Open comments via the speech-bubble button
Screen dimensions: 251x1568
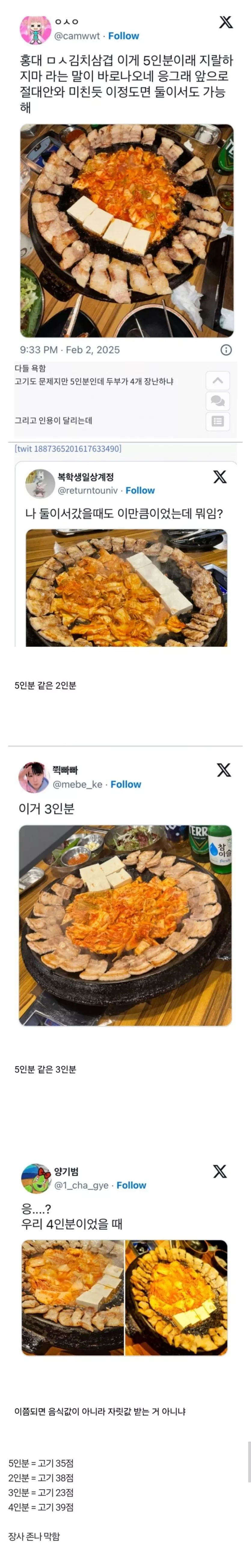click(x=218, y=401)
